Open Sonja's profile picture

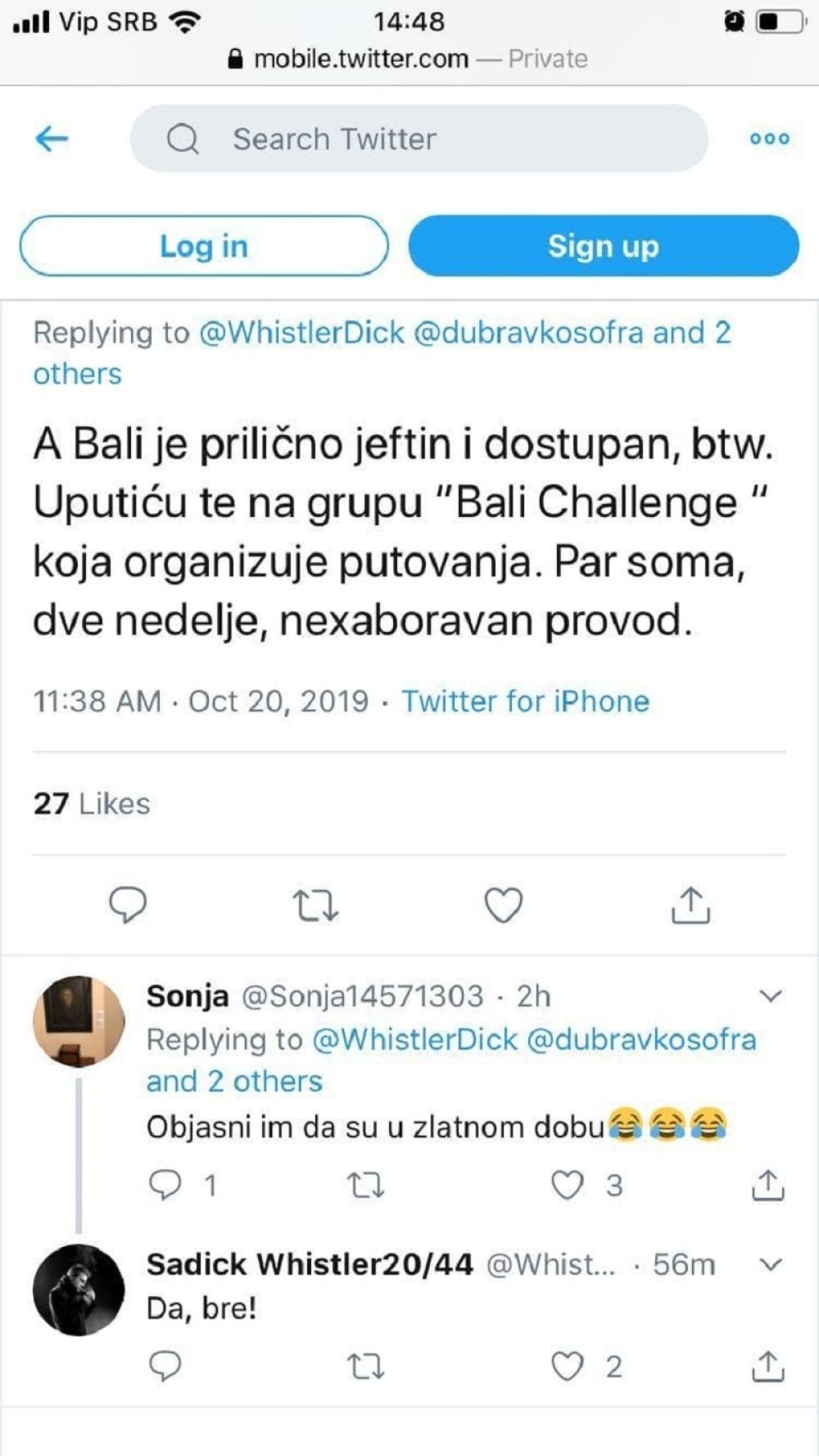(79, 1021)
